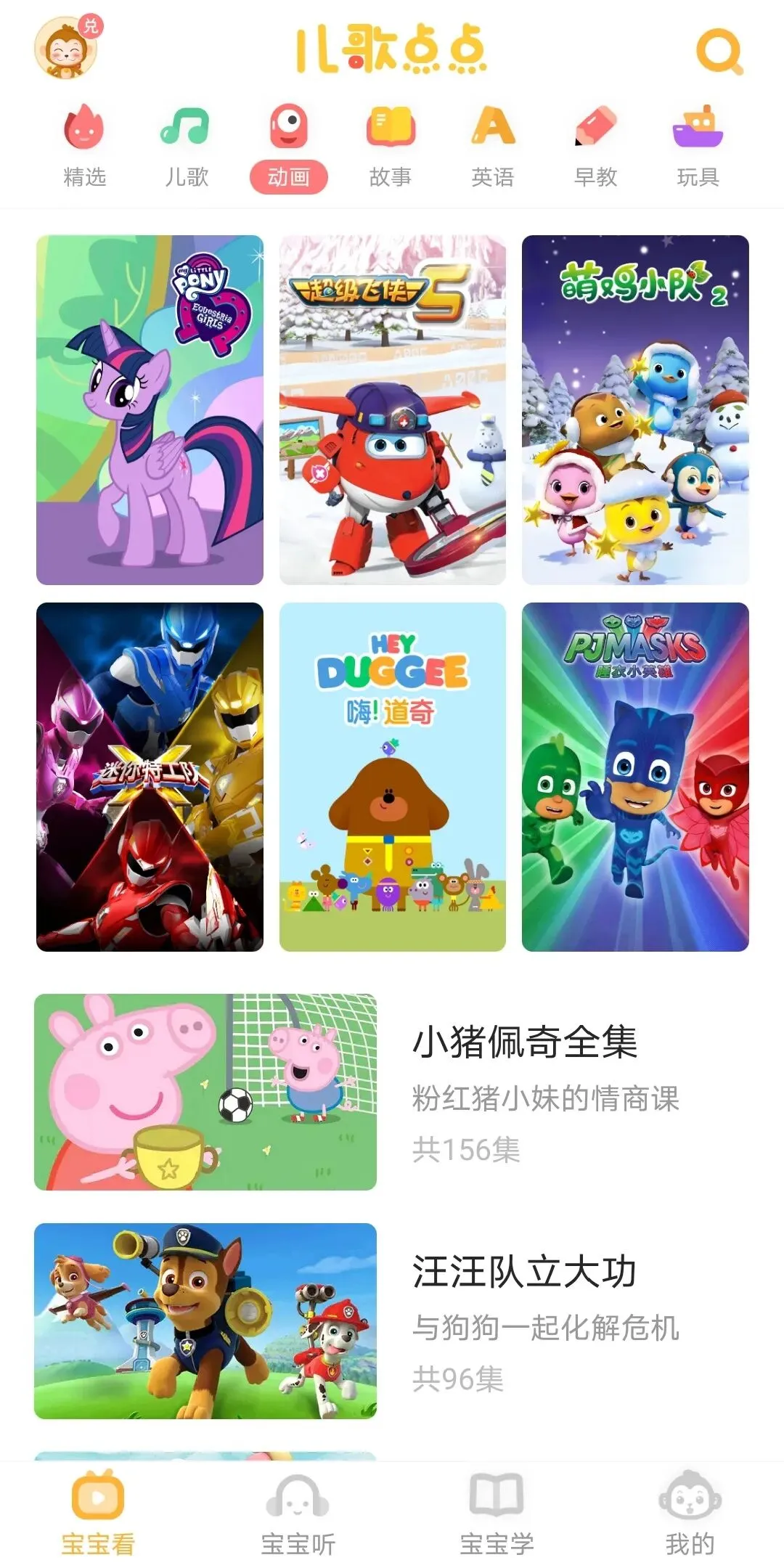Watch Hey Duggee 嗨!道奇
Image resolution: width=784 pixels, height=1568 pixels.
click(393, 777)
